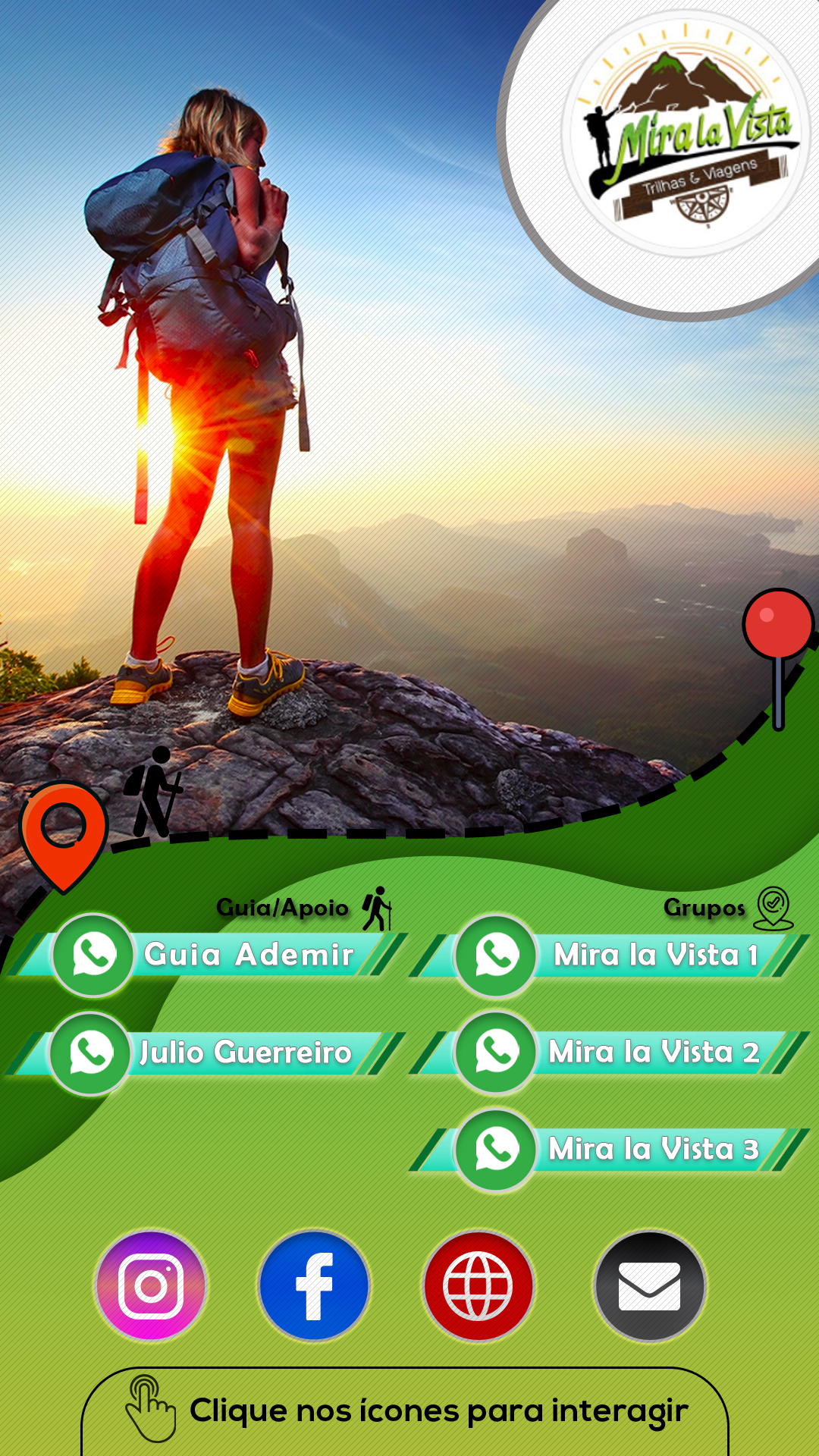Send an email via envelope icon
The height and width of the screenshot is (1456, 819).
pos(650,1286)
